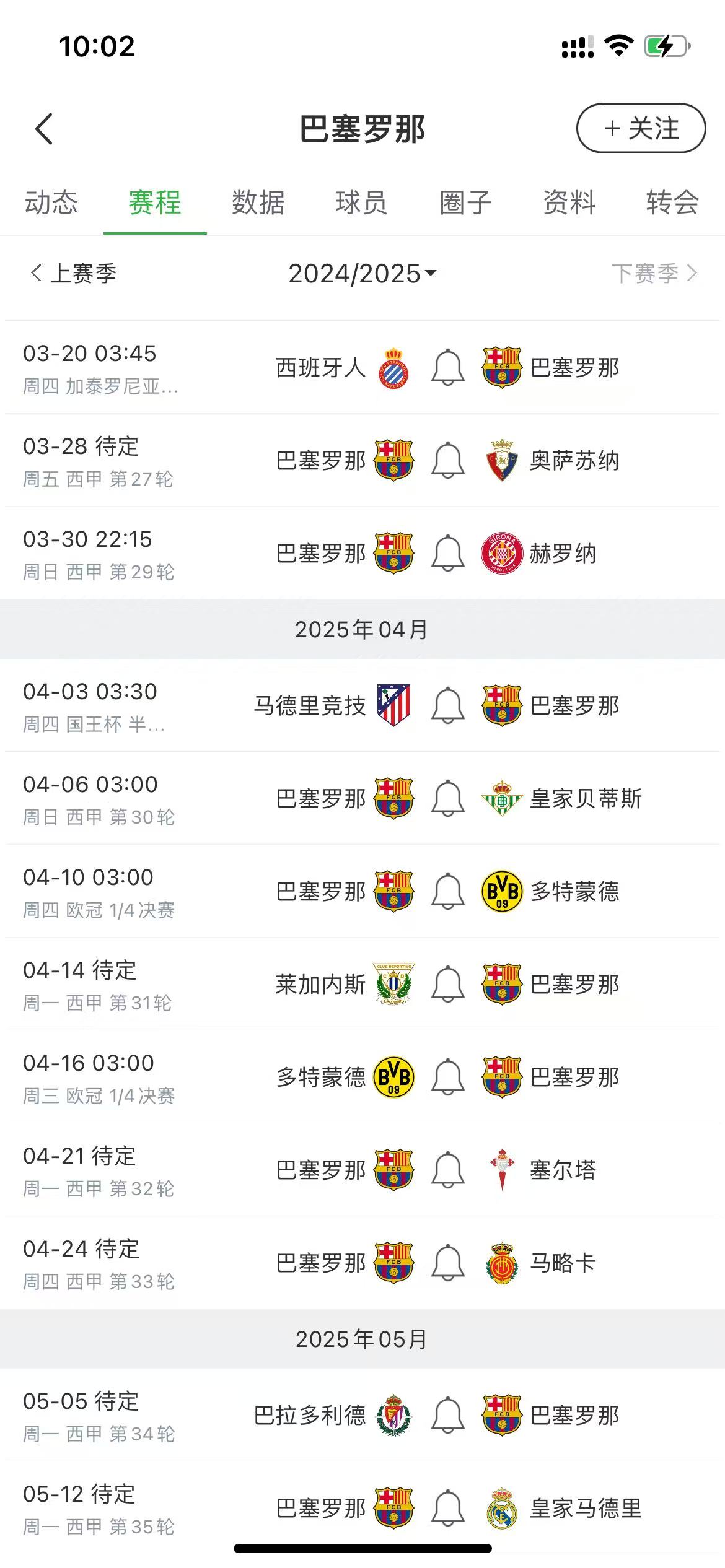Viewport: 725px width, 1568px height.
Task: Set reminder bell for 西班牙人 vs 巴塞罗那
Action: click(x=447, y=367)
